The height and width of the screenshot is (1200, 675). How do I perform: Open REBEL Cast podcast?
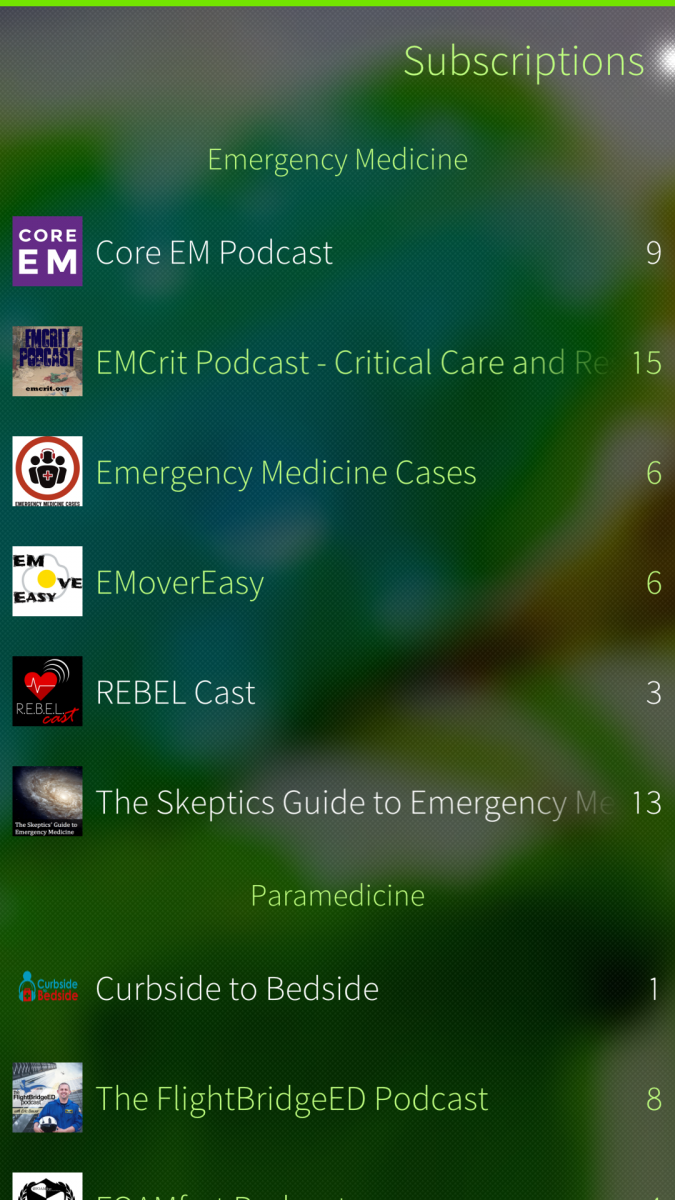coord(176,692)
